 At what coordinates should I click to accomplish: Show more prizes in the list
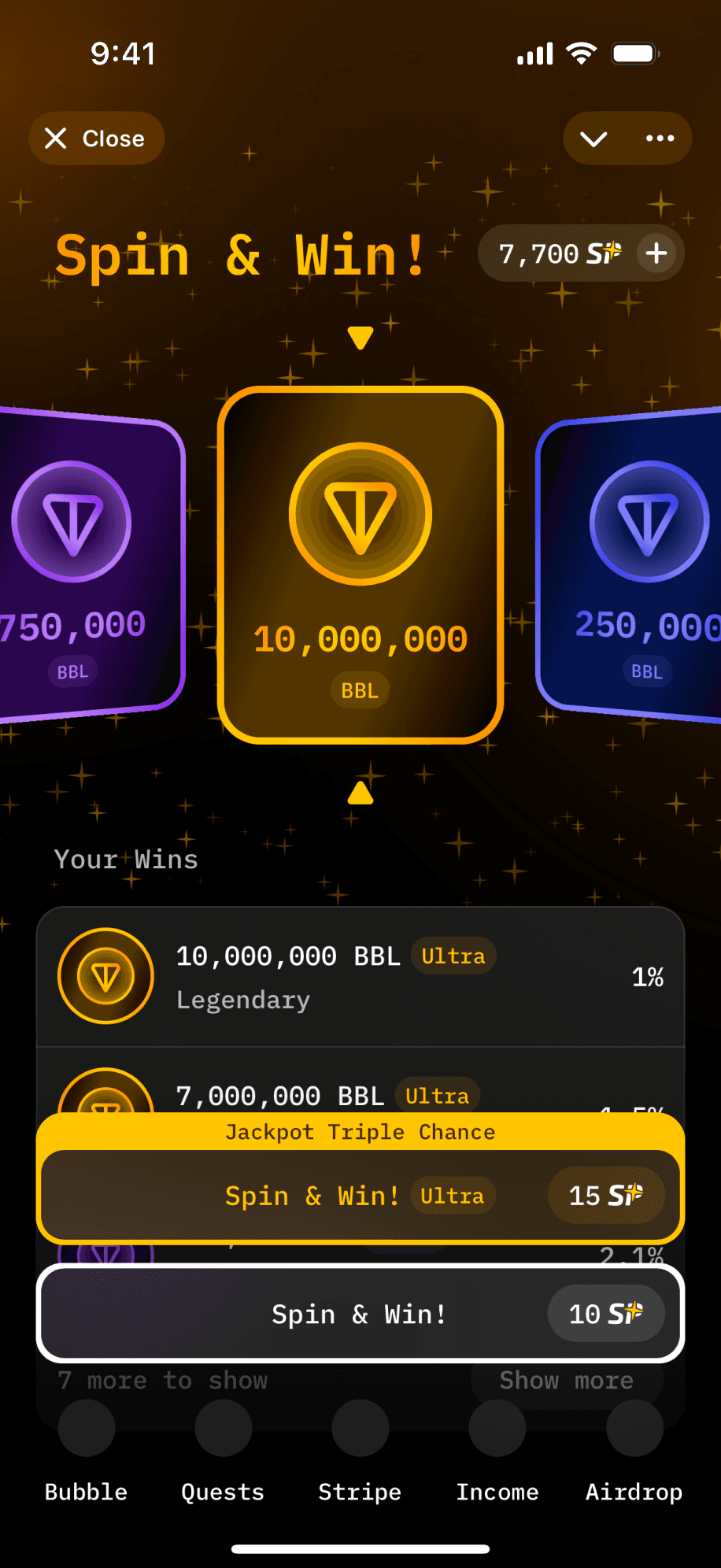[566, 1380]
